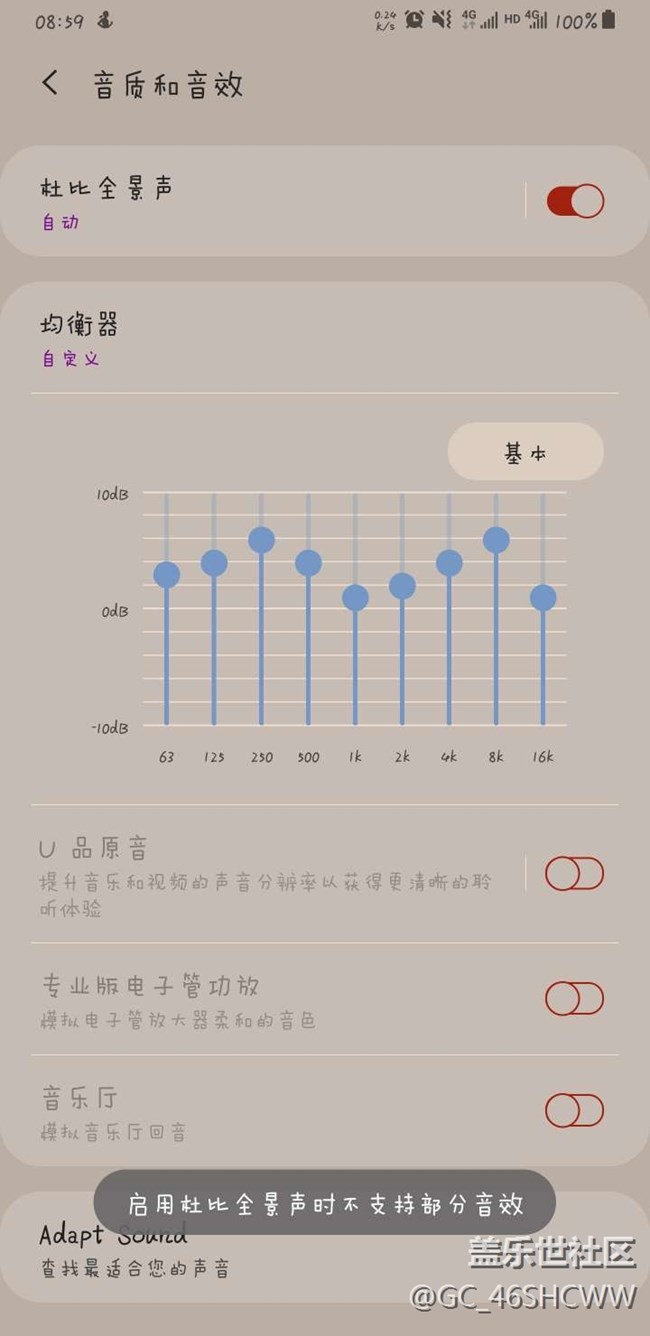The height and width of the screenshot is (1336, 650).
Task: Go back from 音质和音效 screen
Action: (x=50, y=84)
